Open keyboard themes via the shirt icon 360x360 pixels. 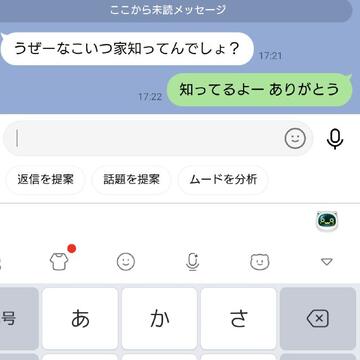pos(59,262)
